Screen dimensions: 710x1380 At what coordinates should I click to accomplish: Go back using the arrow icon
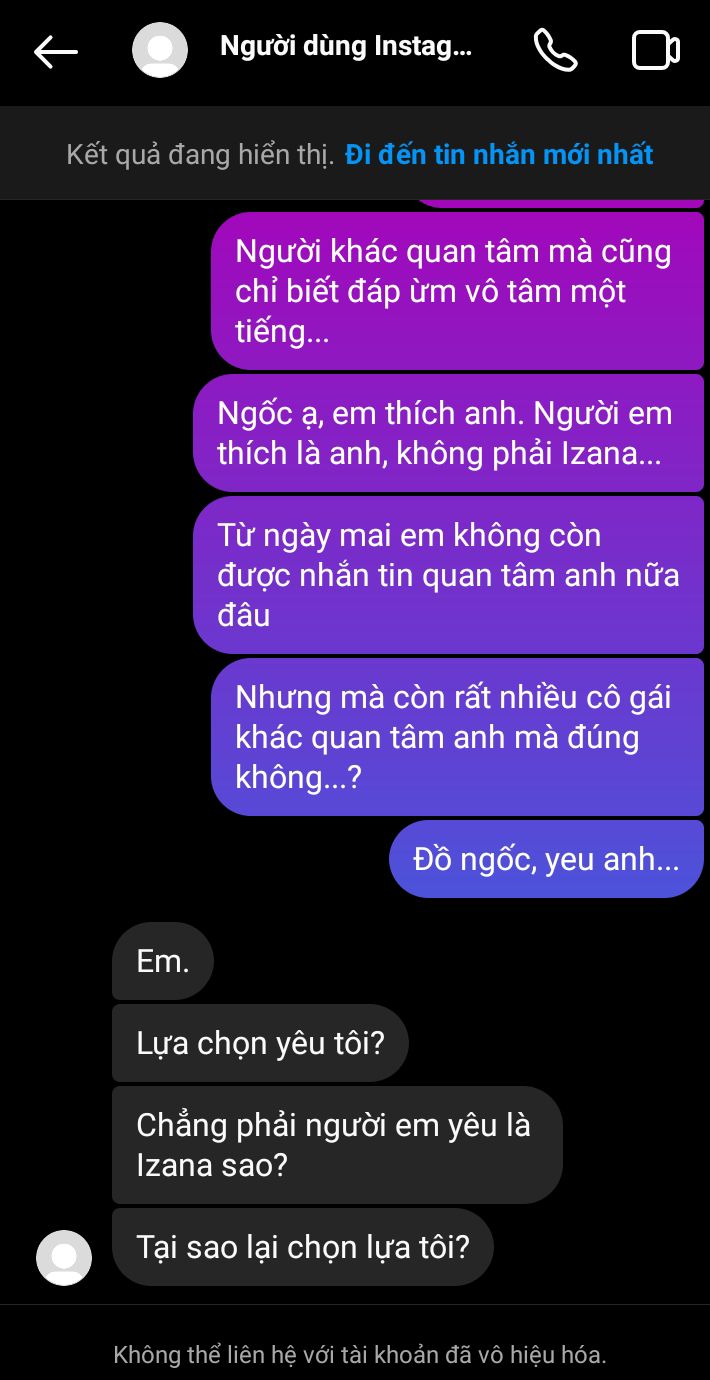(x=55, y=51)
